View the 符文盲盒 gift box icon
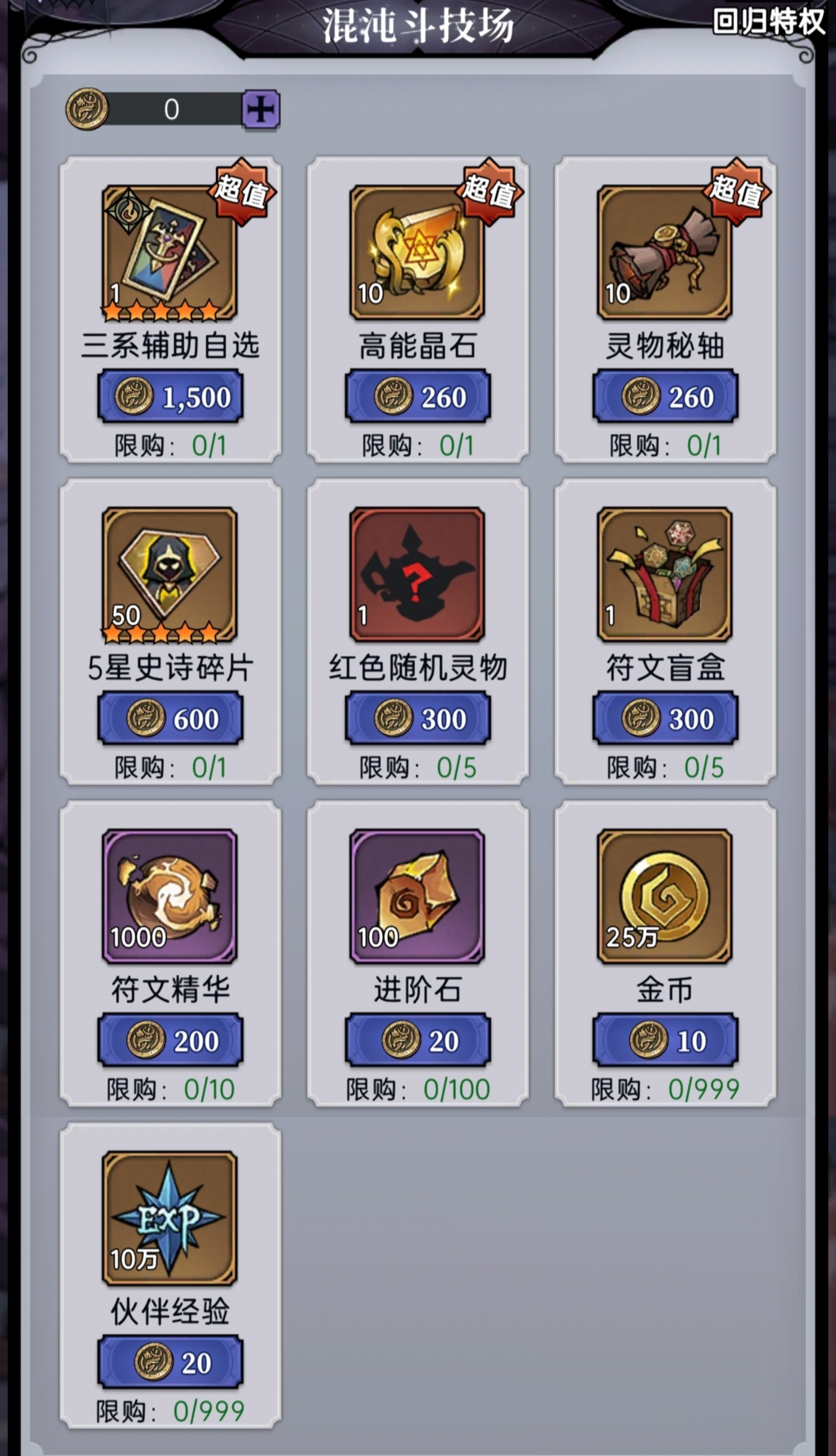Image resolution: width=836 pixels, height=1456 pixels. (x=665, y=574)
